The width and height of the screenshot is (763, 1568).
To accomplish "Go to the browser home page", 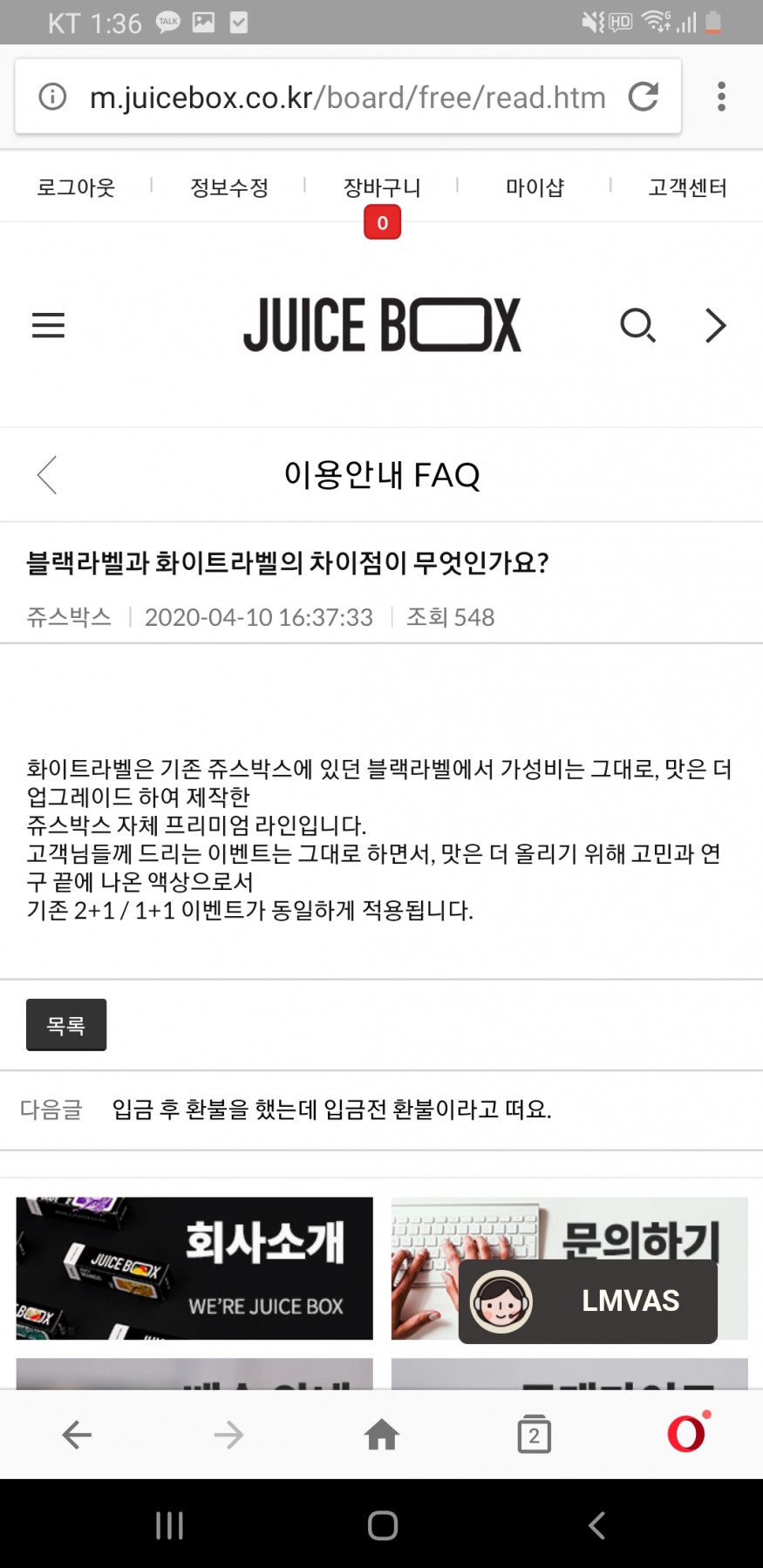I will [381, 1435].
